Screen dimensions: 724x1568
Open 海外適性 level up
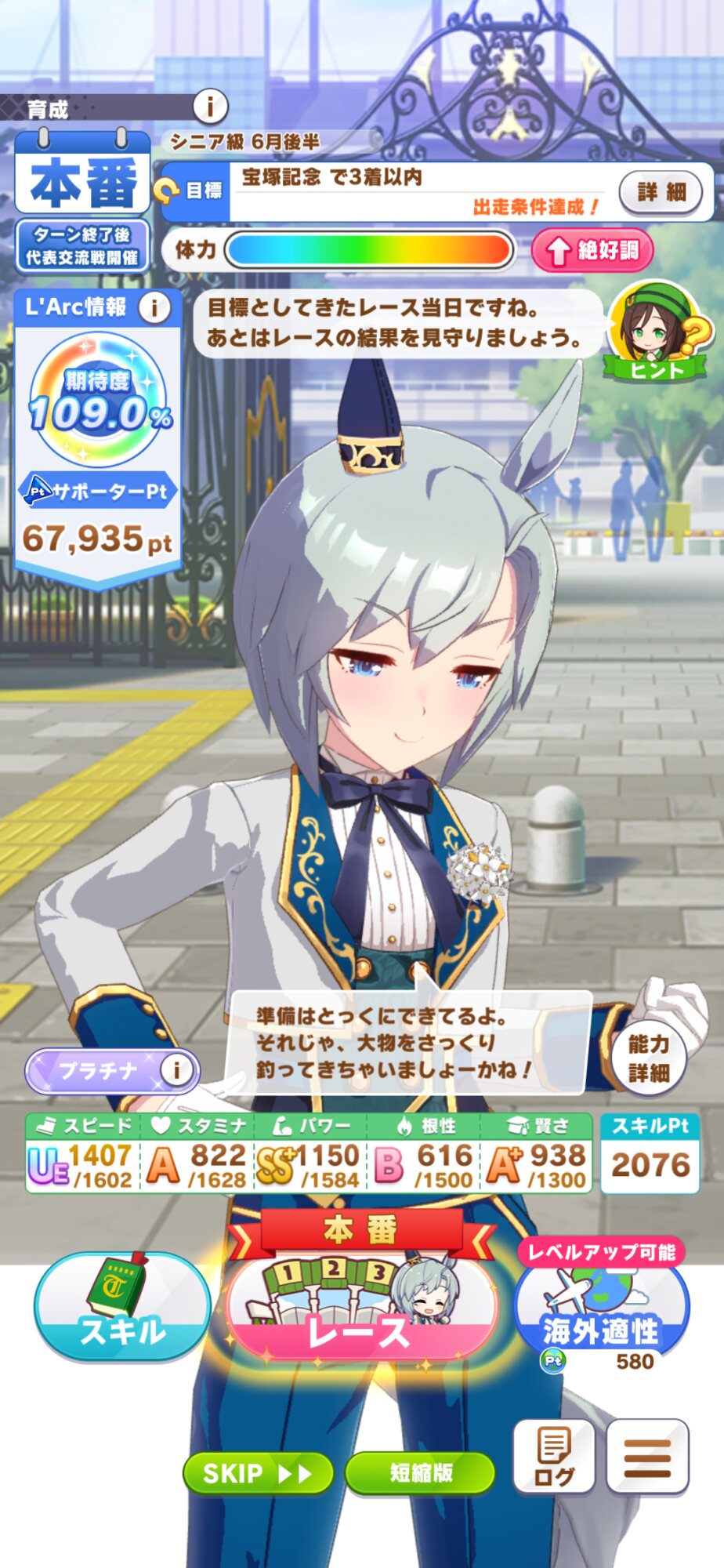(x=601, y=1307)
